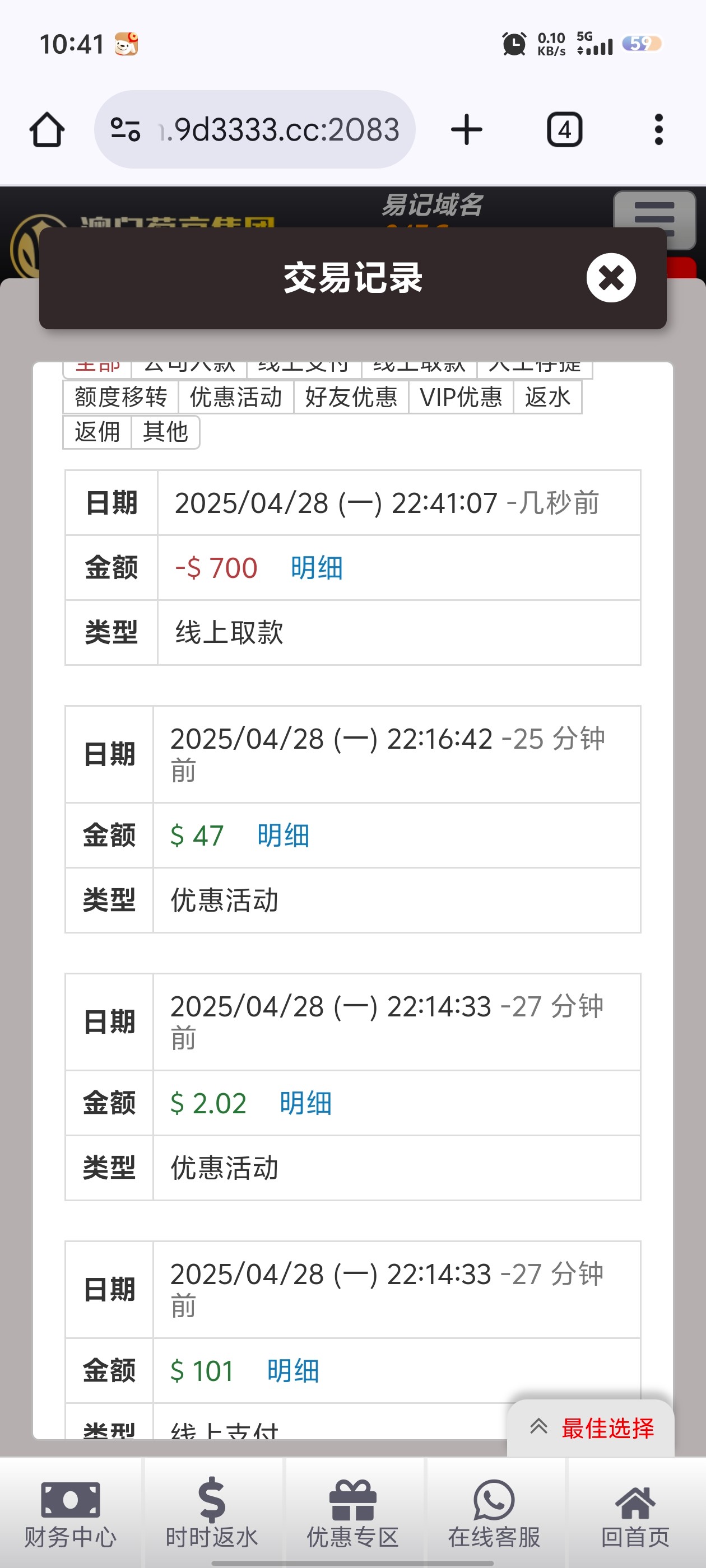This screenshot has width=706, height=1568.
Task: Open a new browser tab
Action: pyautogui.click(x=467, y=130)
